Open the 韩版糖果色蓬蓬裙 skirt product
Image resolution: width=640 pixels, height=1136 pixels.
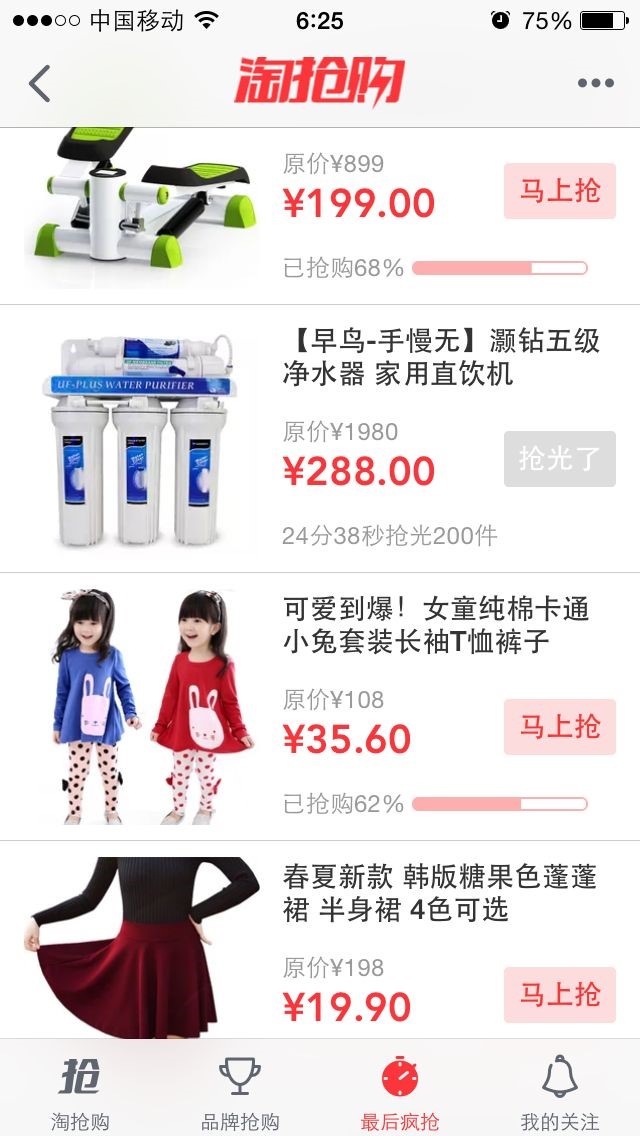[x=440, y=893]
